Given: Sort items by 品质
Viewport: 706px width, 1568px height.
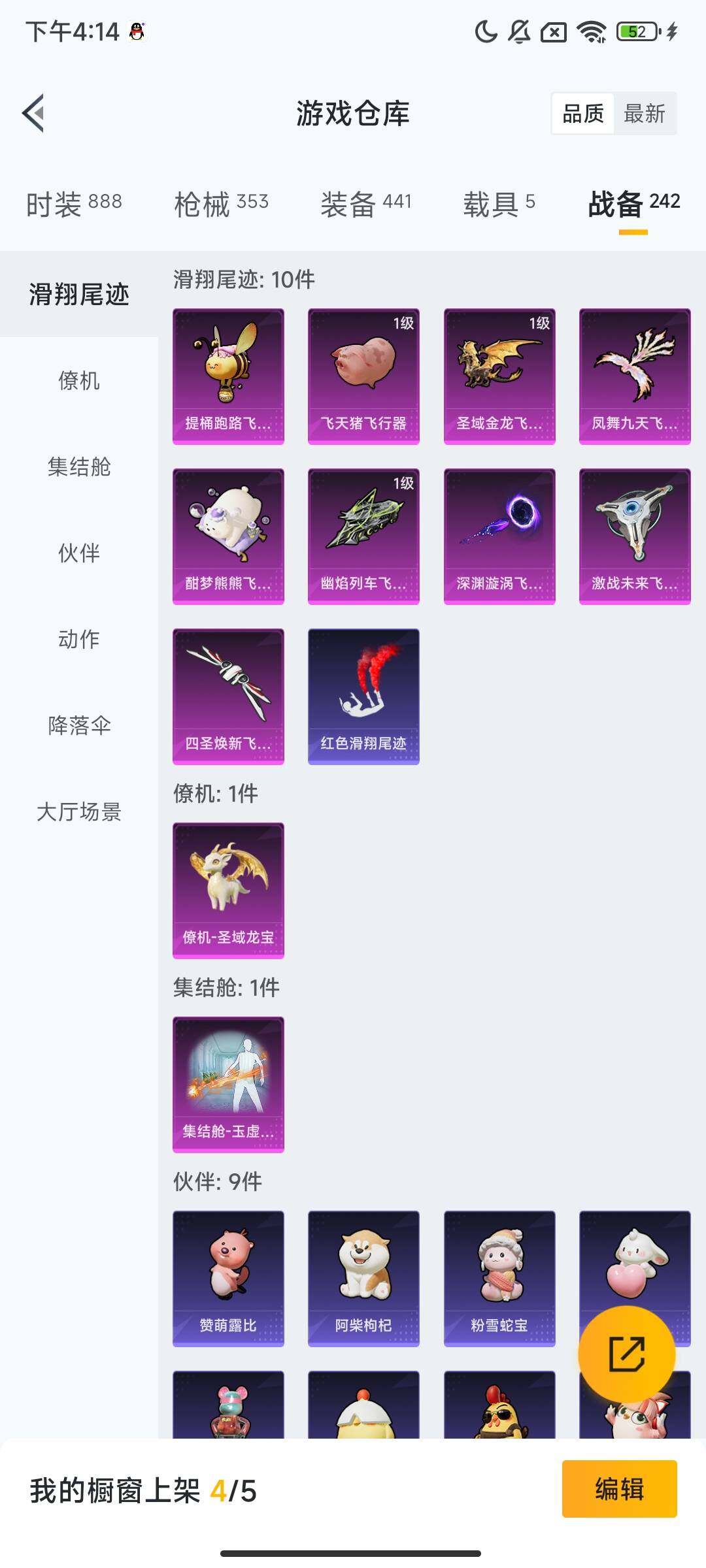Looking at the screenshot, I should (582, 114).
